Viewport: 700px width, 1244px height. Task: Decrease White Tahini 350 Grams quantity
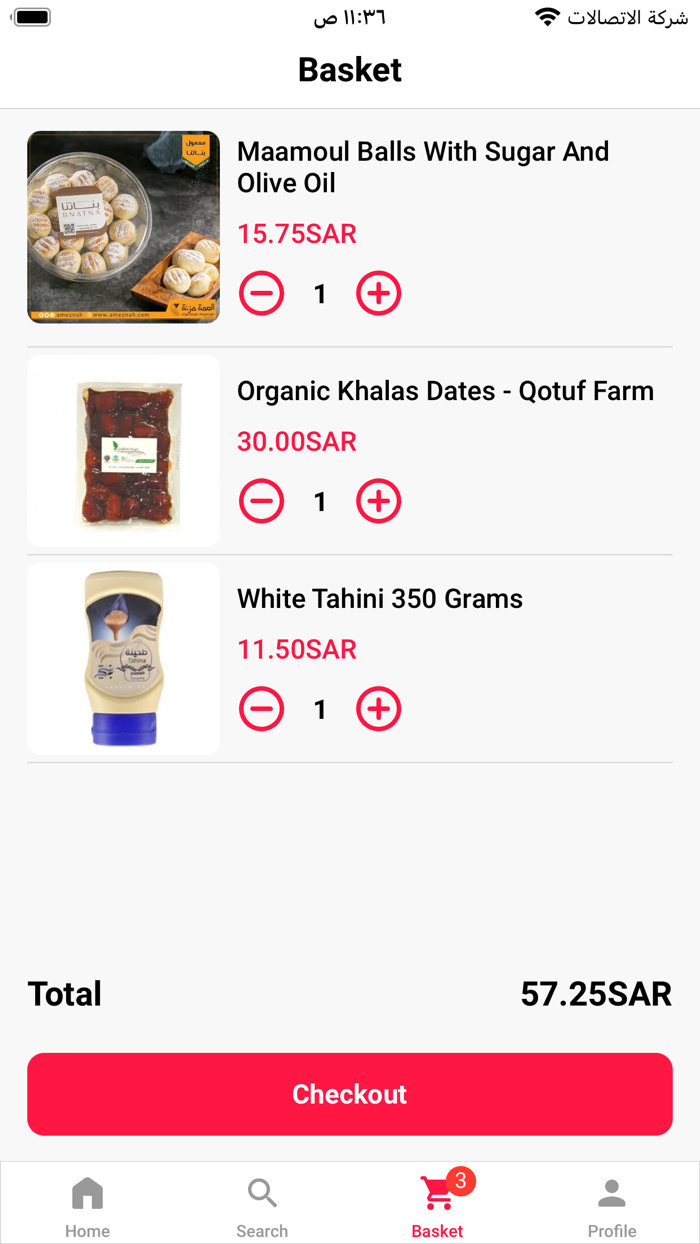(262, 709)
